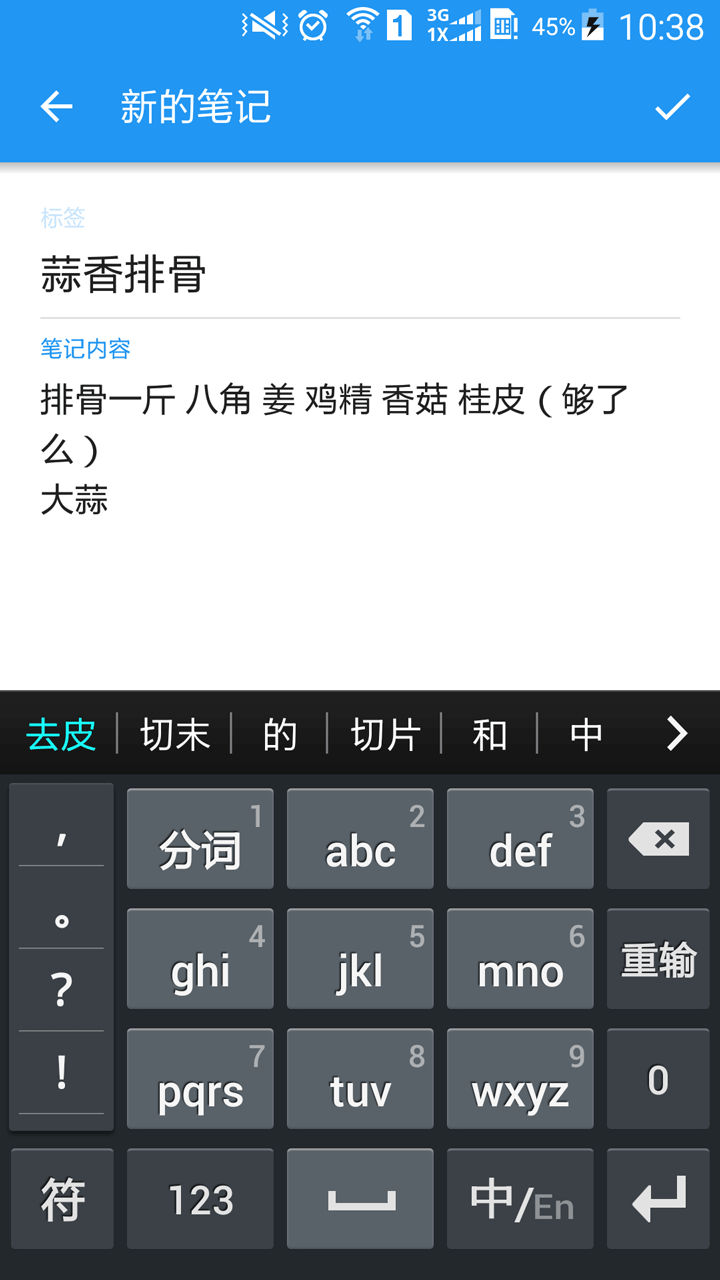
Task: Go back from the new note screen
Action: 56,107
